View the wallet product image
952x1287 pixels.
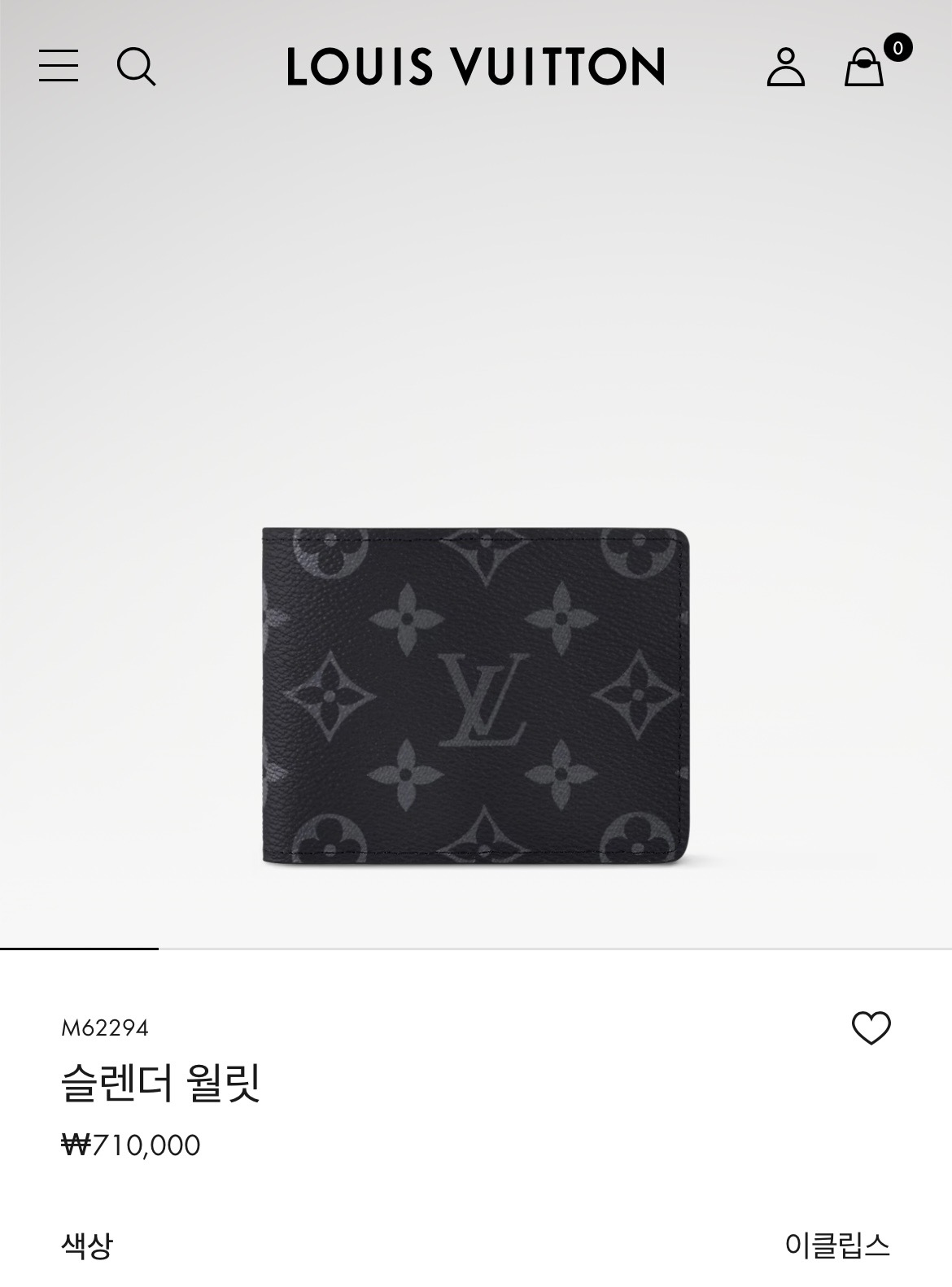point(476,696)
